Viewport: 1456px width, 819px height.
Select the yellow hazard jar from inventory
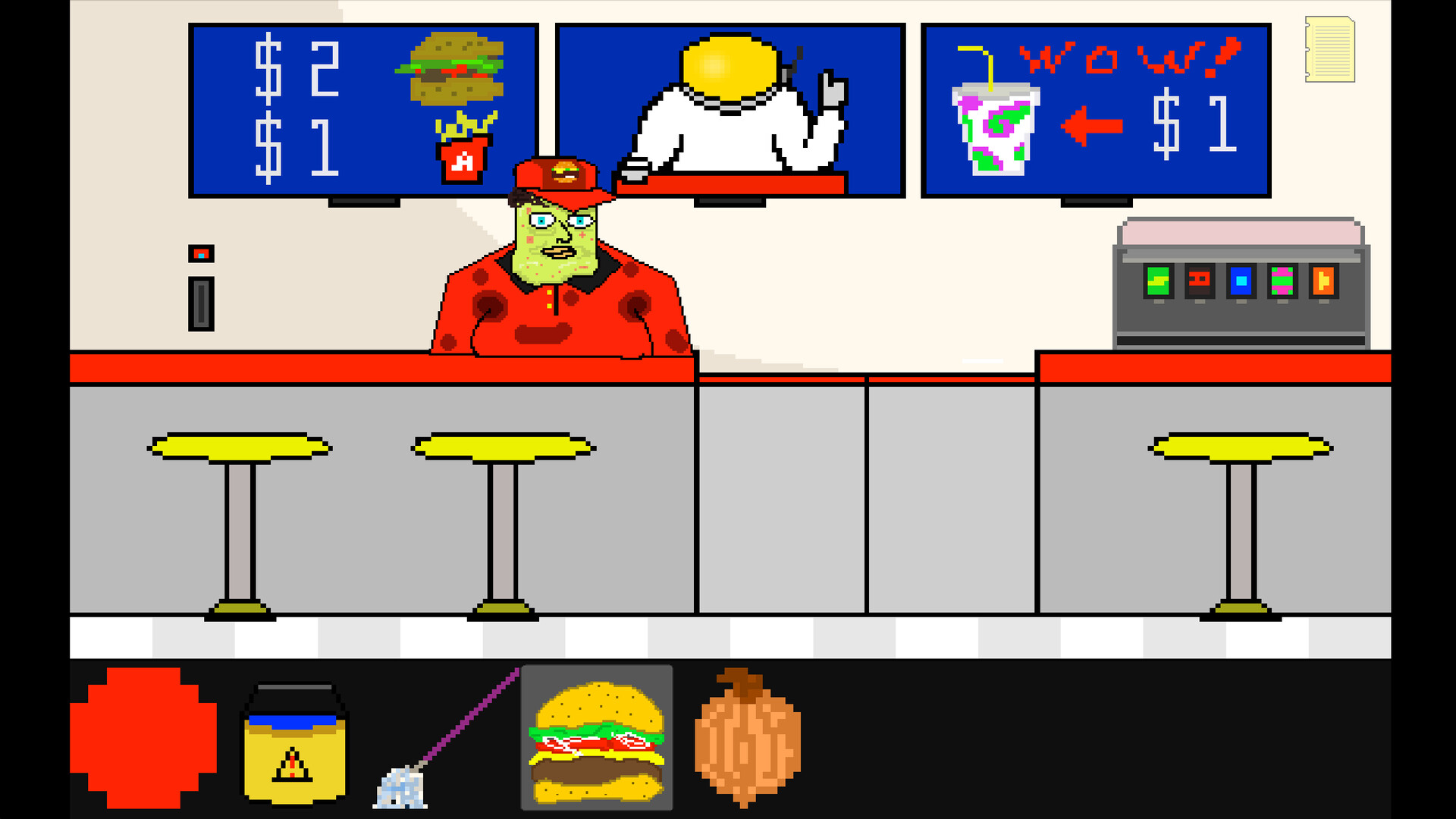tap(294, 745)
